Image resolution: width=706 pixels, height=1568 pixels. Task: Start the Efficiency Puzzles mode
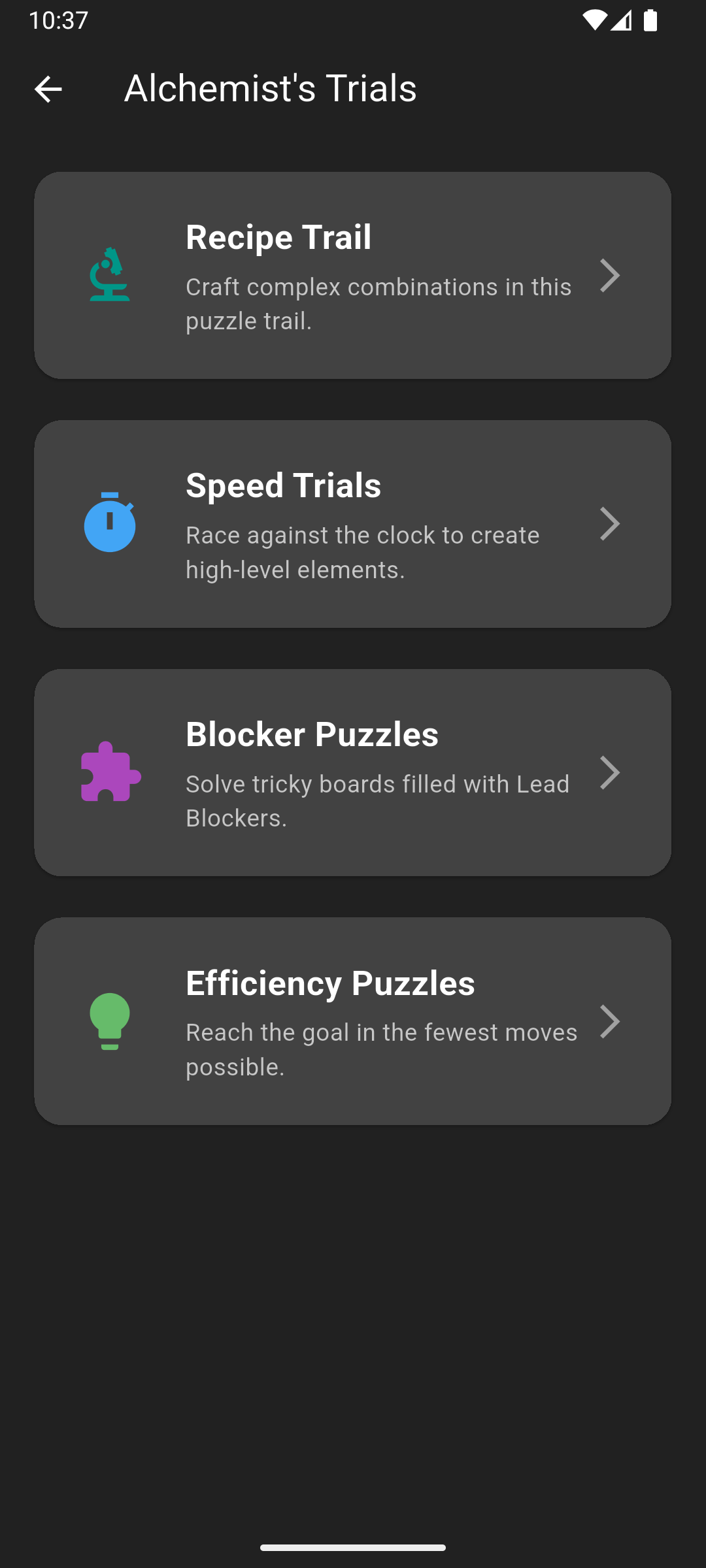pyautogui.click(x=353, y=1021)
